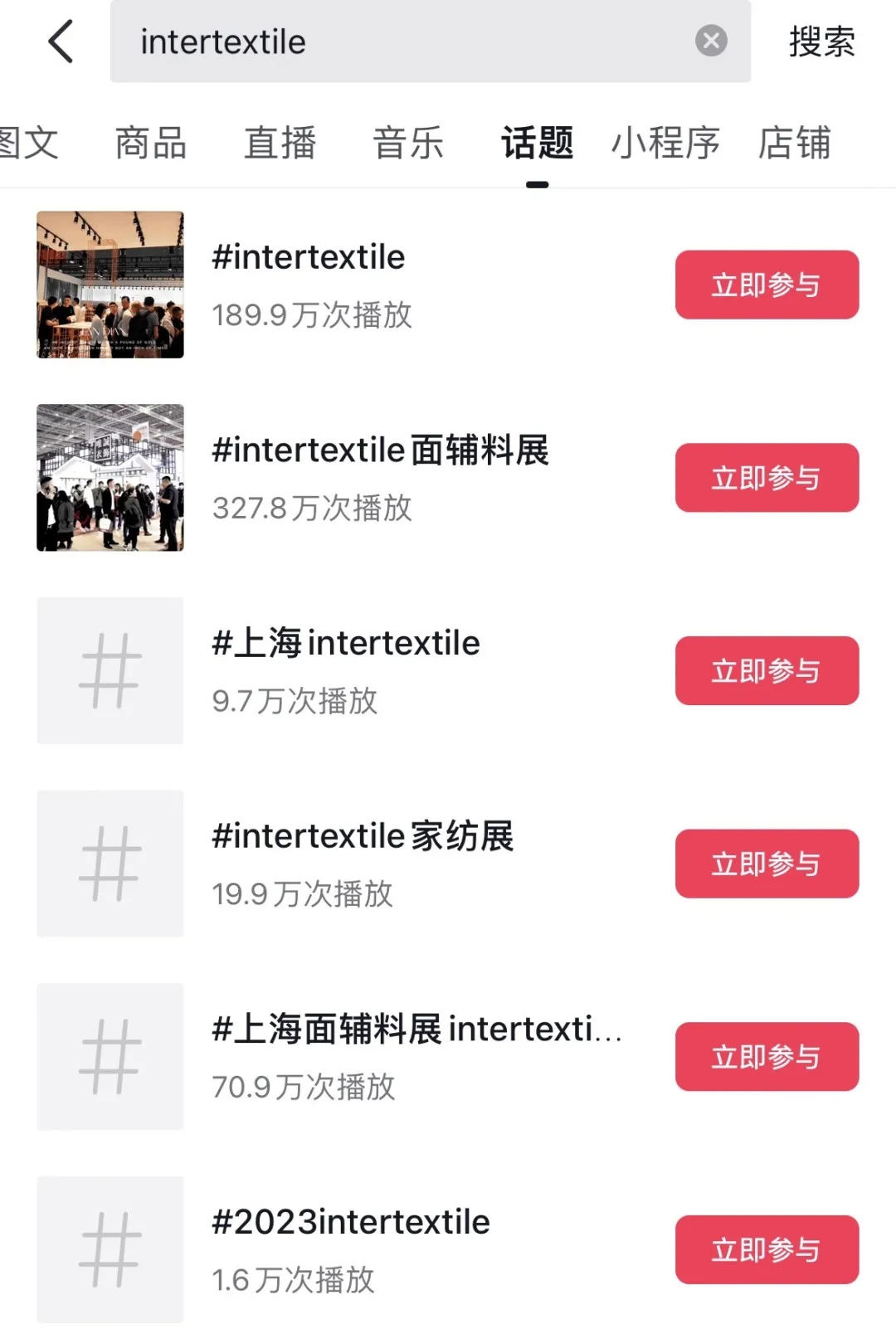The height and width of the screenshot is (1339, 896).
Task: Click the #intertextile topic thumbnail
Action: click(110, 285)
